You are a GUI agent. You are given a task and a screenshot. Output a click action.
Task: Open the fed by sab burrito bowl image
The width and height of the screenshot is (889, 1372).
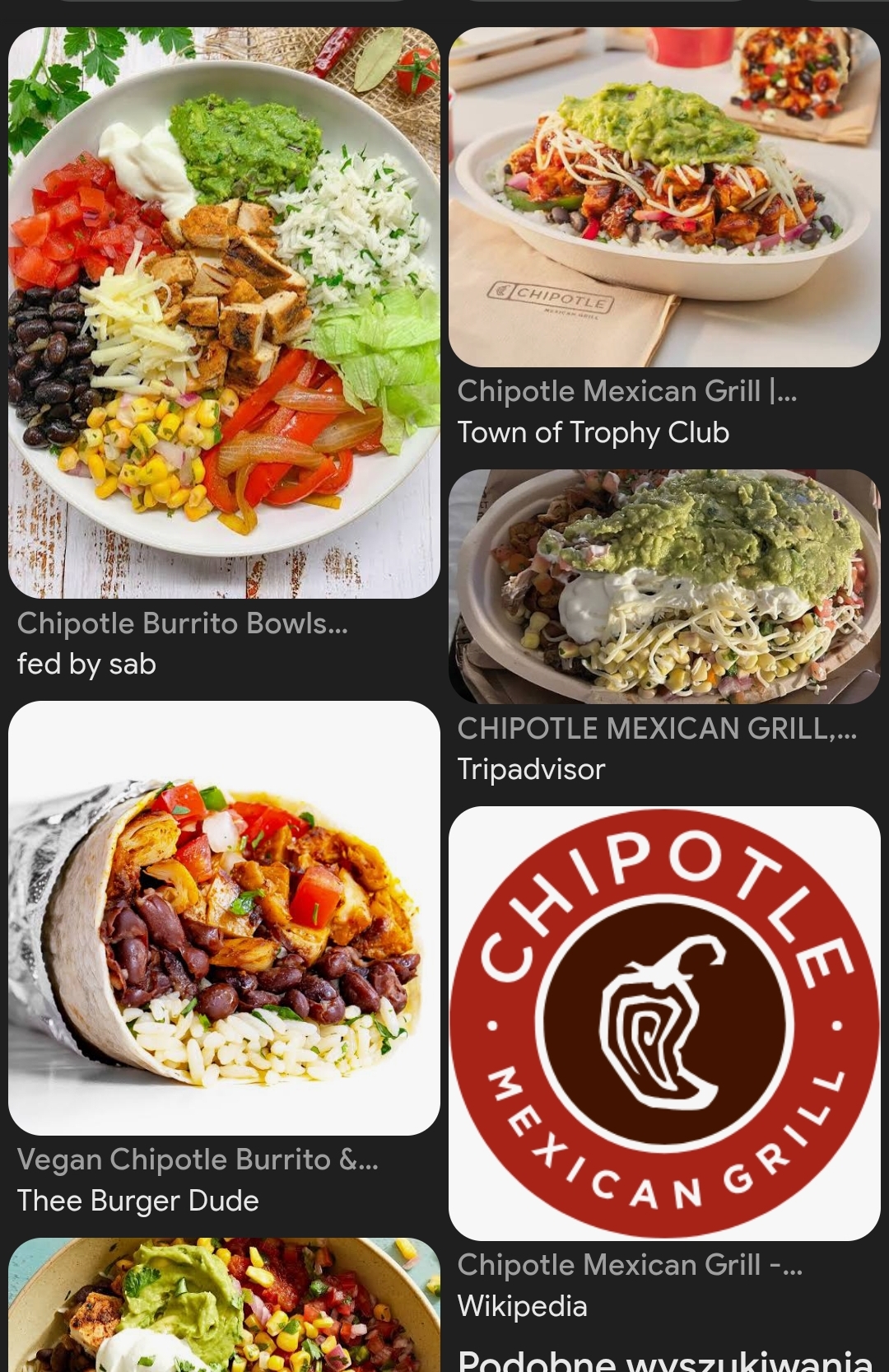point(224,313)
